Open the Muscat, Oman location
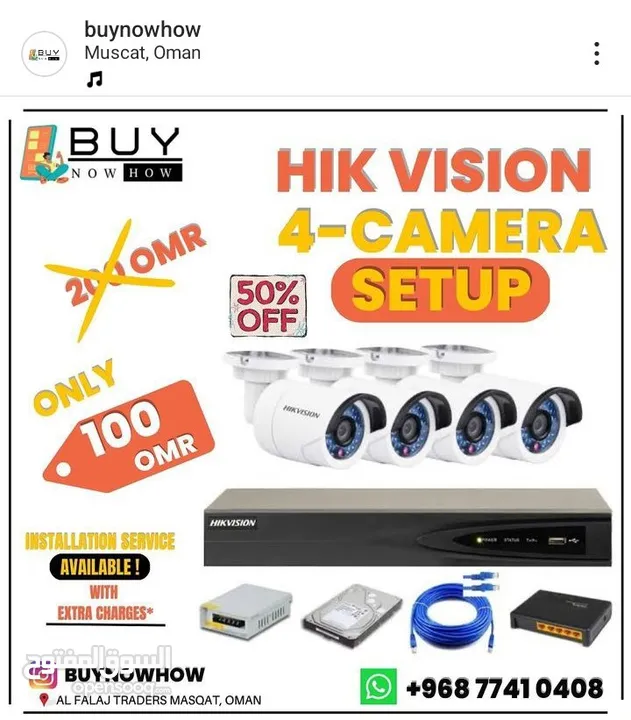This screenshot has width=631, height=720. coord(142,53)
